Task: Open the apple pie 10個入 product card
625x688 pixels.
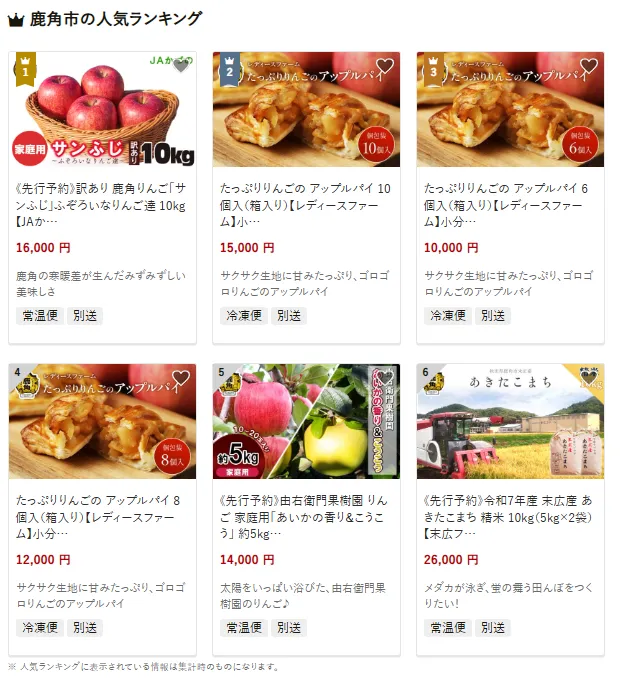Action: pyautogui.click(x=306, y=198)
